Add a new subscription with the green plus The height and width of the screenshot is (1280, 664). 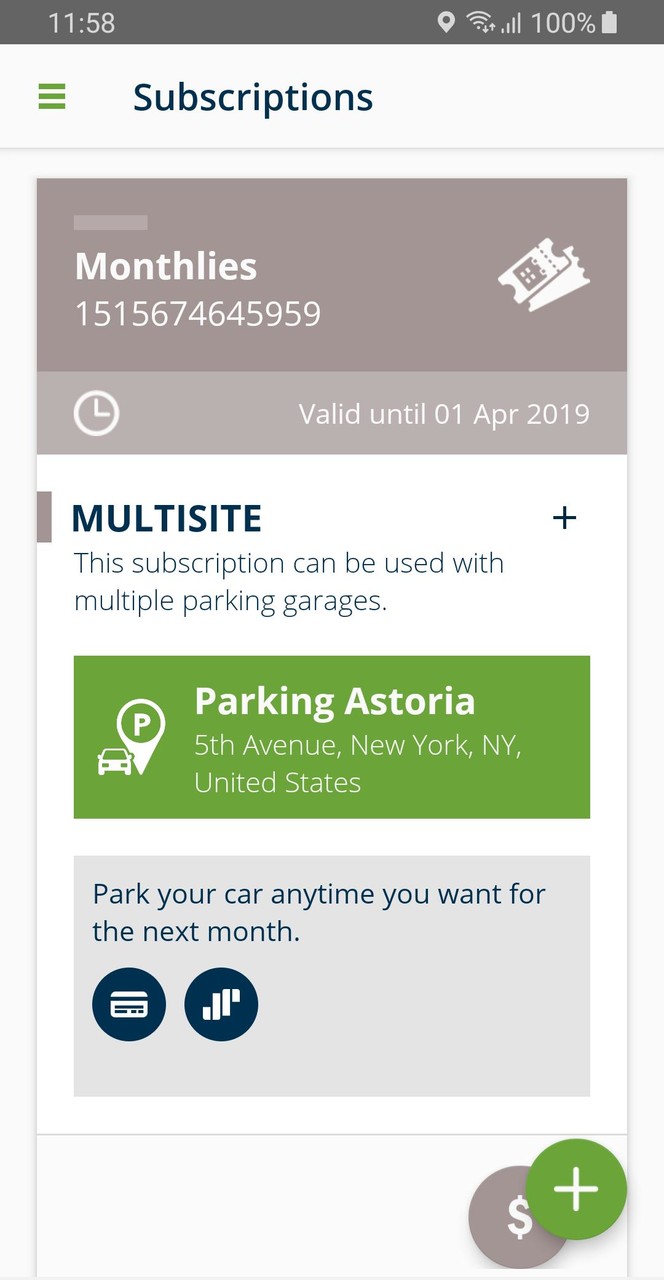[576, 1189]
